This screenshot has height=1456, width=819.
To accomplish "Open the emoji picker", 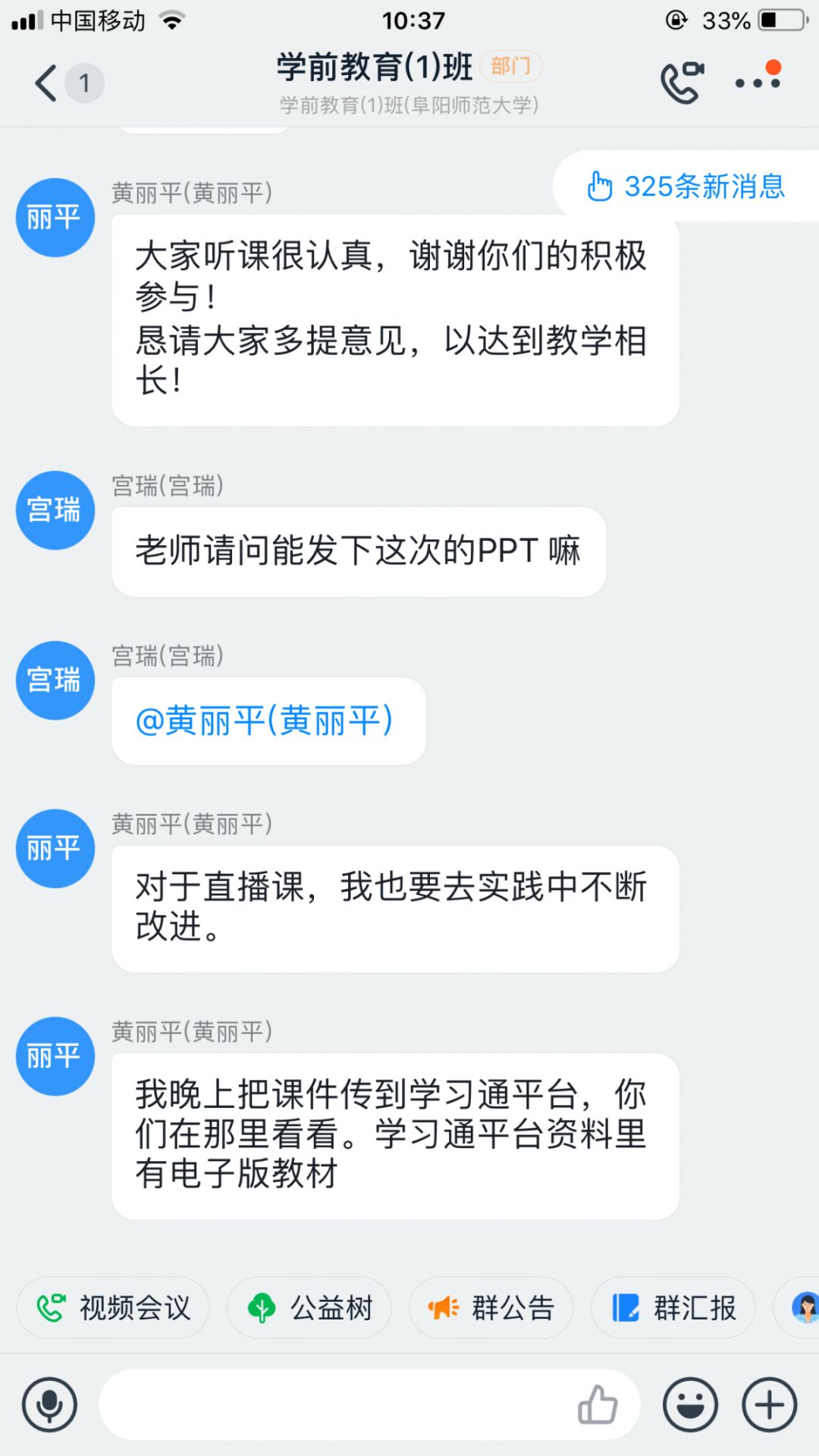I will 689,1404.
